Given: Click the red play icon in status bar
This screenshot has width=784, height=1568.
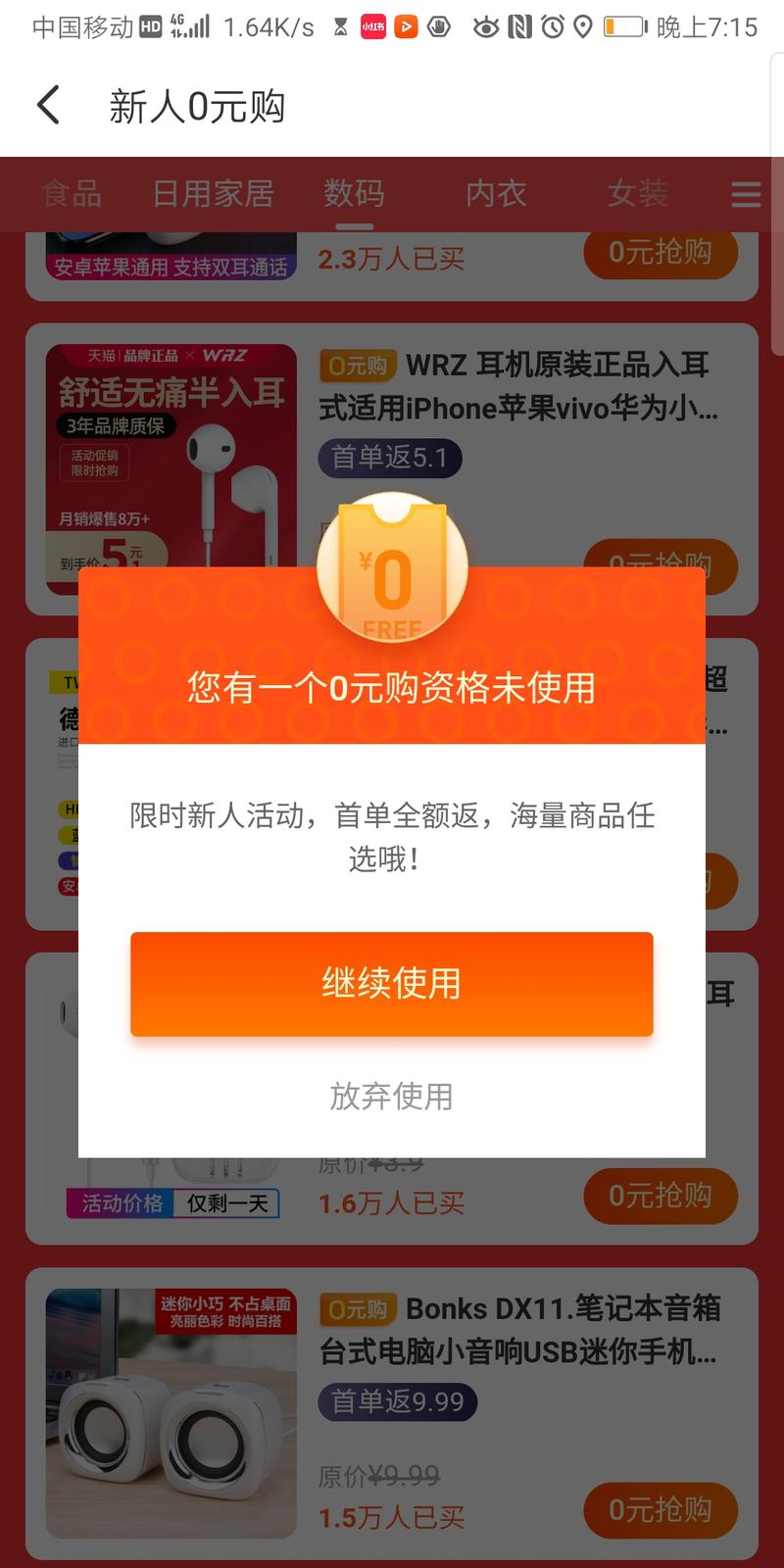Looking at the screenshot, I should pos(405,26).
